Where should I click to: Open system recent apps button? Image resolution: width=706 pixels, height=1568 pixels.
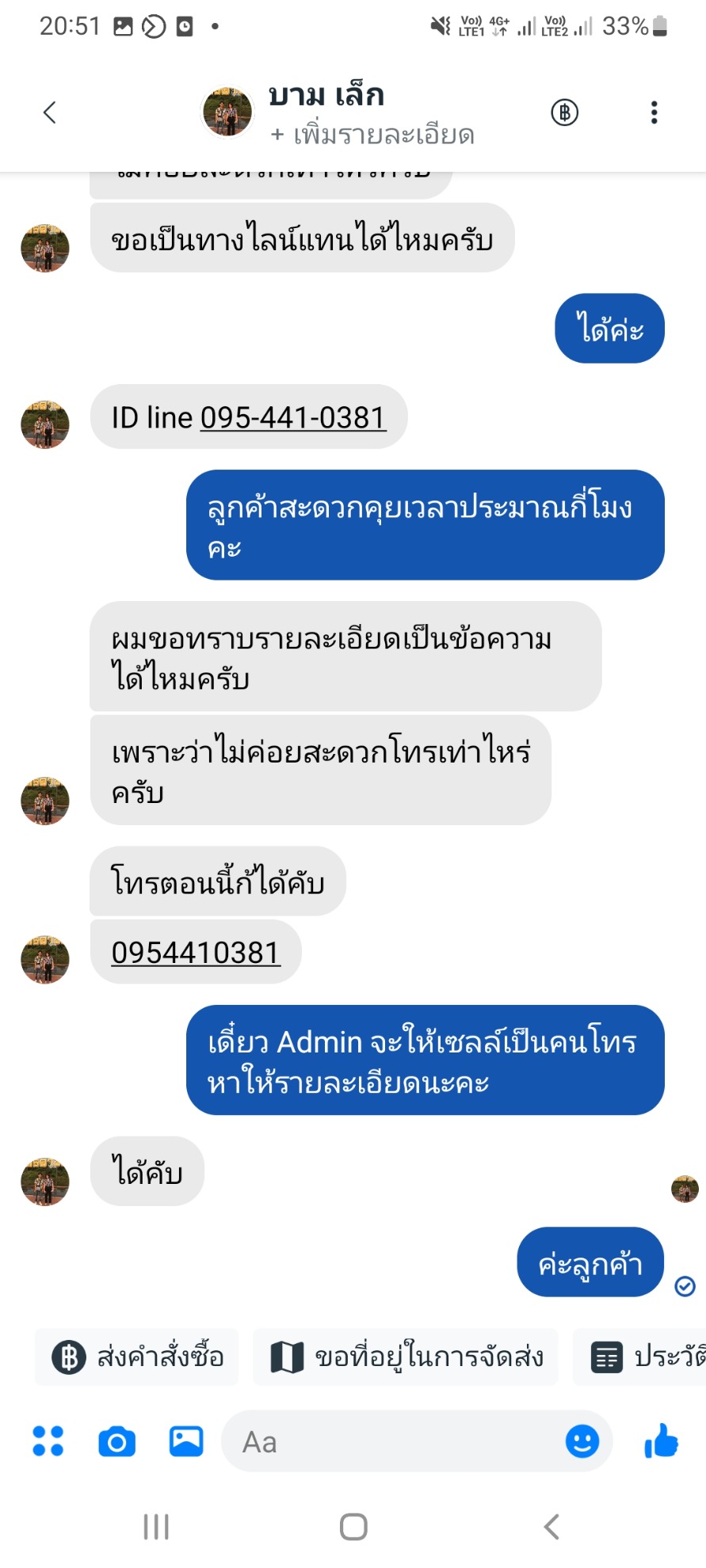(156, 1526)
